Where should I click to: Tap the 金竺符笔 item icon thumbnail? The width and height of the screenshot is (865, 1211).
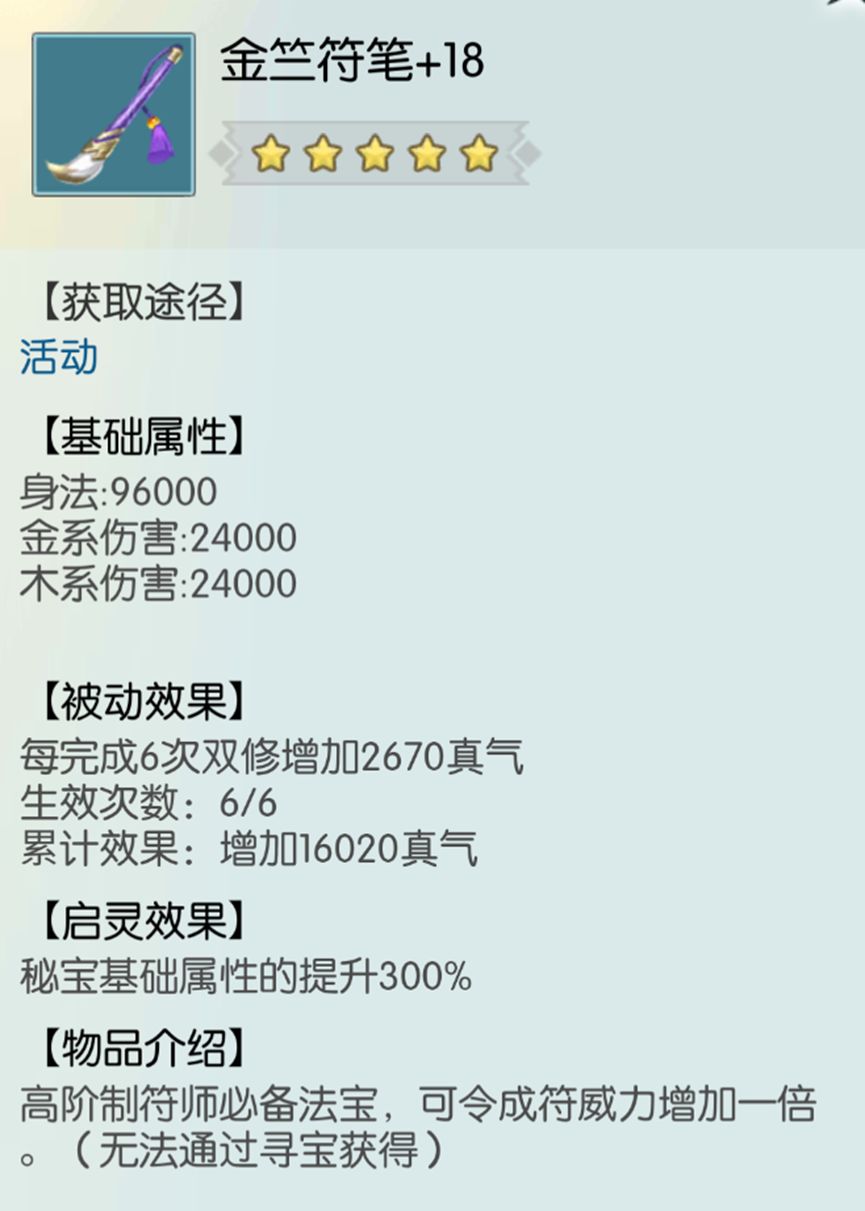click(x=113, y=115)
